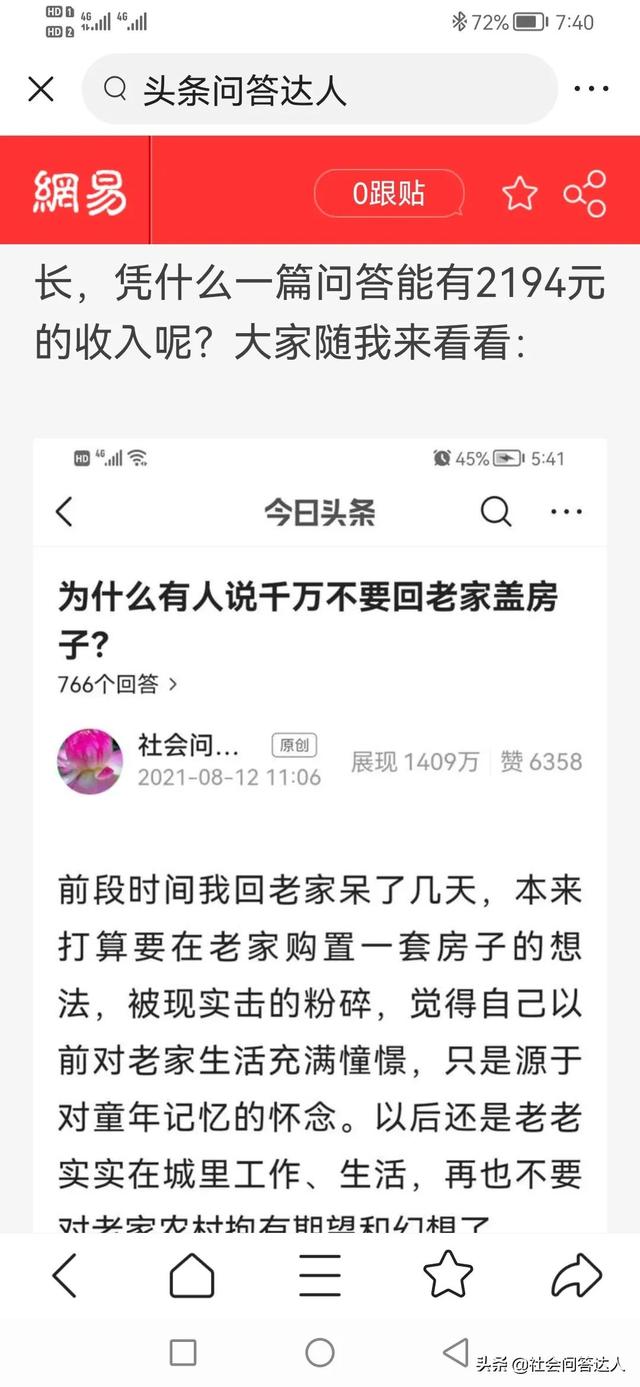The width and height of the screenshot is (640, 1387).
Task: Tap the system home circle button
Action: click(x=320, y=1352)
